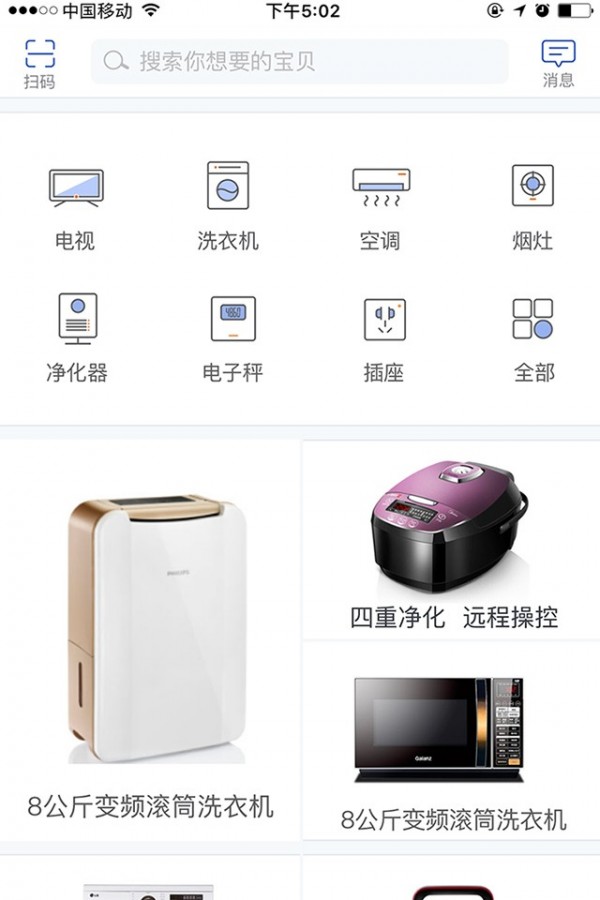The width and height of the screenshot is (600, 900).
Task: Open the 扫码 scan code button
Action: pos(39,63)
